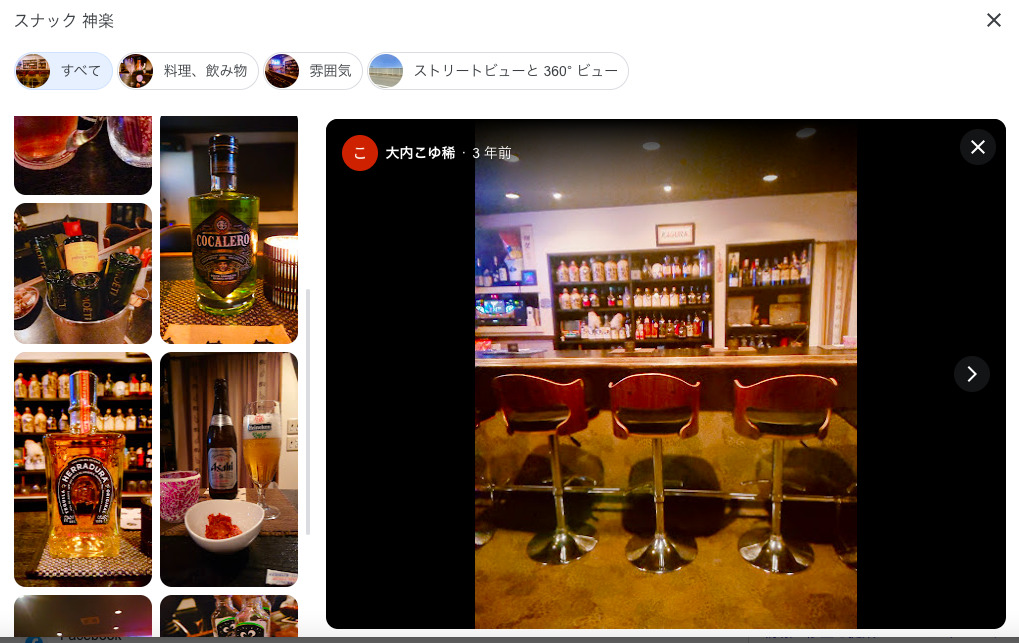The image size is (1019, 643).
Task: Close the enlarged bar counter photo
Action: tap(977, 147)
